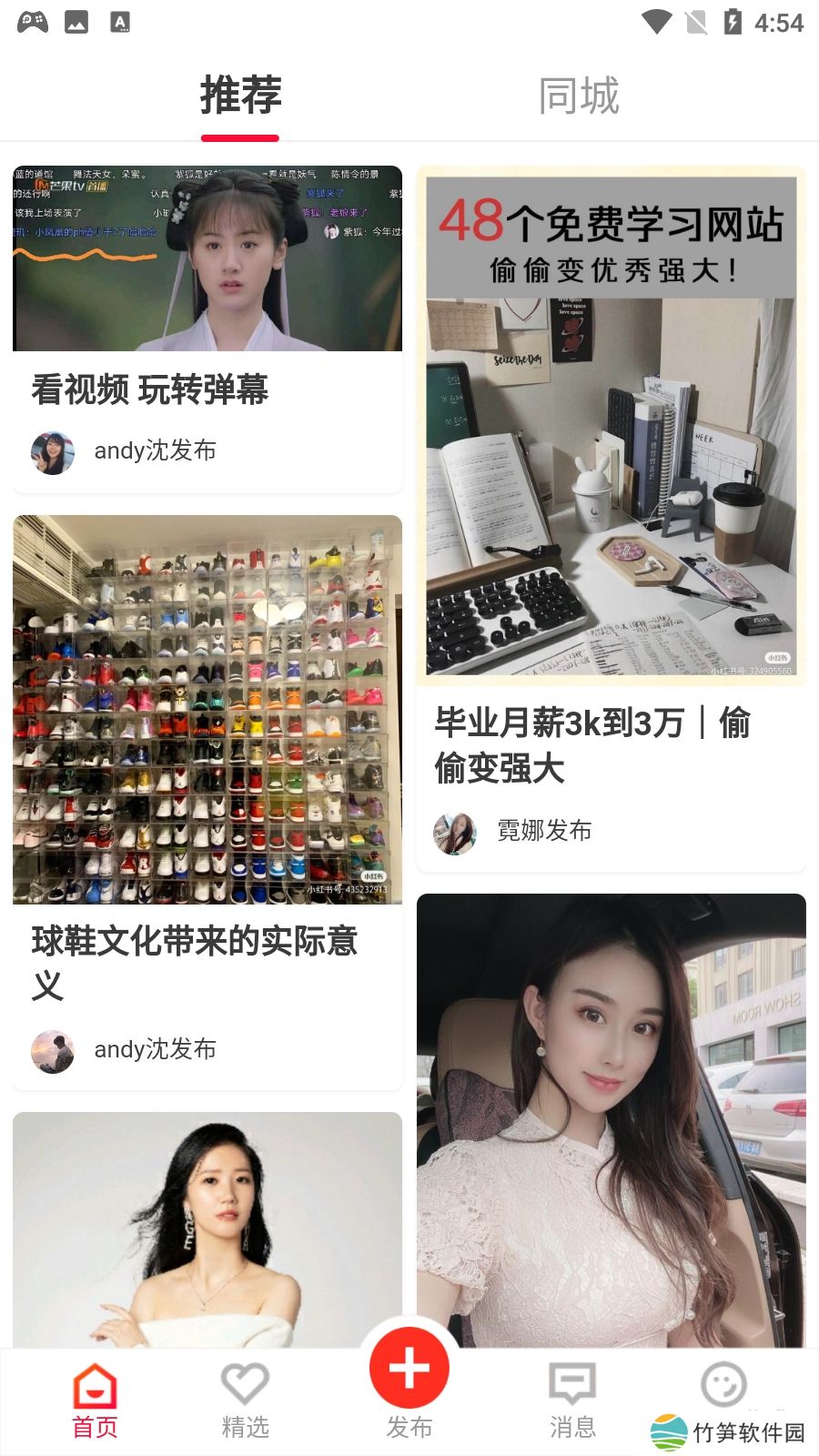View 霓娜's profile avatar

[455, 833]
